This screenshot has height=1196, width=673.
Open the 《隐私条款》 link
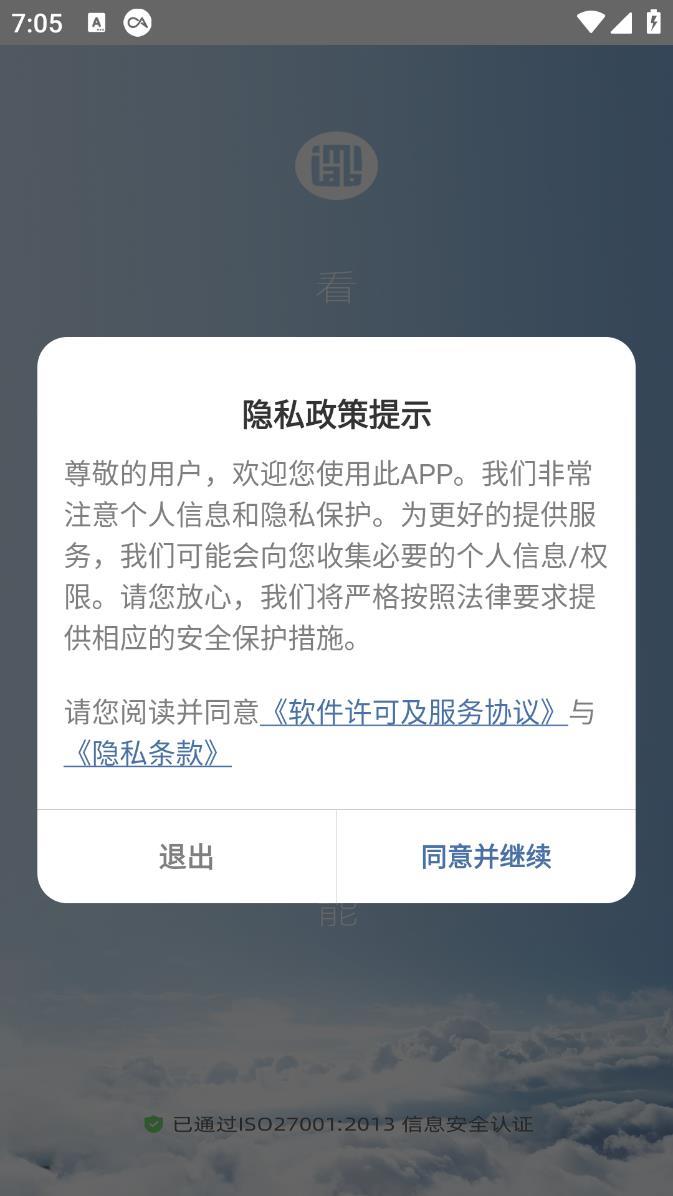[x=148, y=753]
